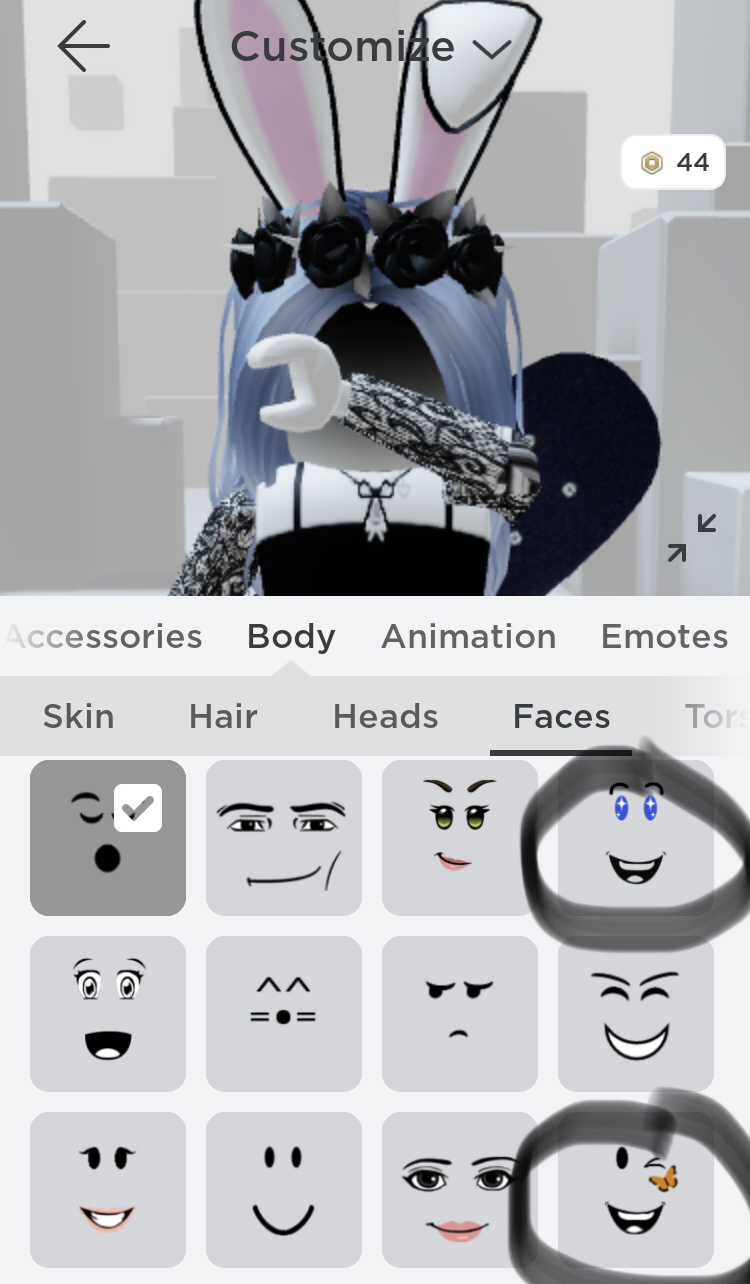
Task: Open the Robux balance showing 44
Action: coord(673,162)
